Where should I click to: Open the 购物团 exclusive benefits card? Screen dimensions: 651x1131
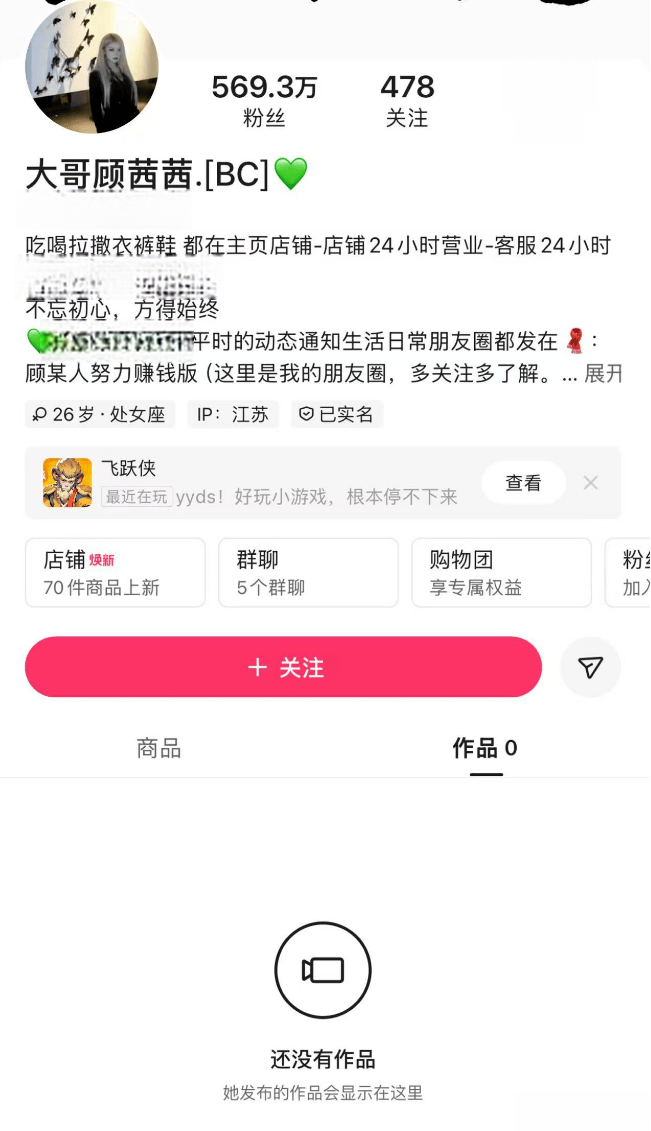pyautogui.click(x=501, y=573)
